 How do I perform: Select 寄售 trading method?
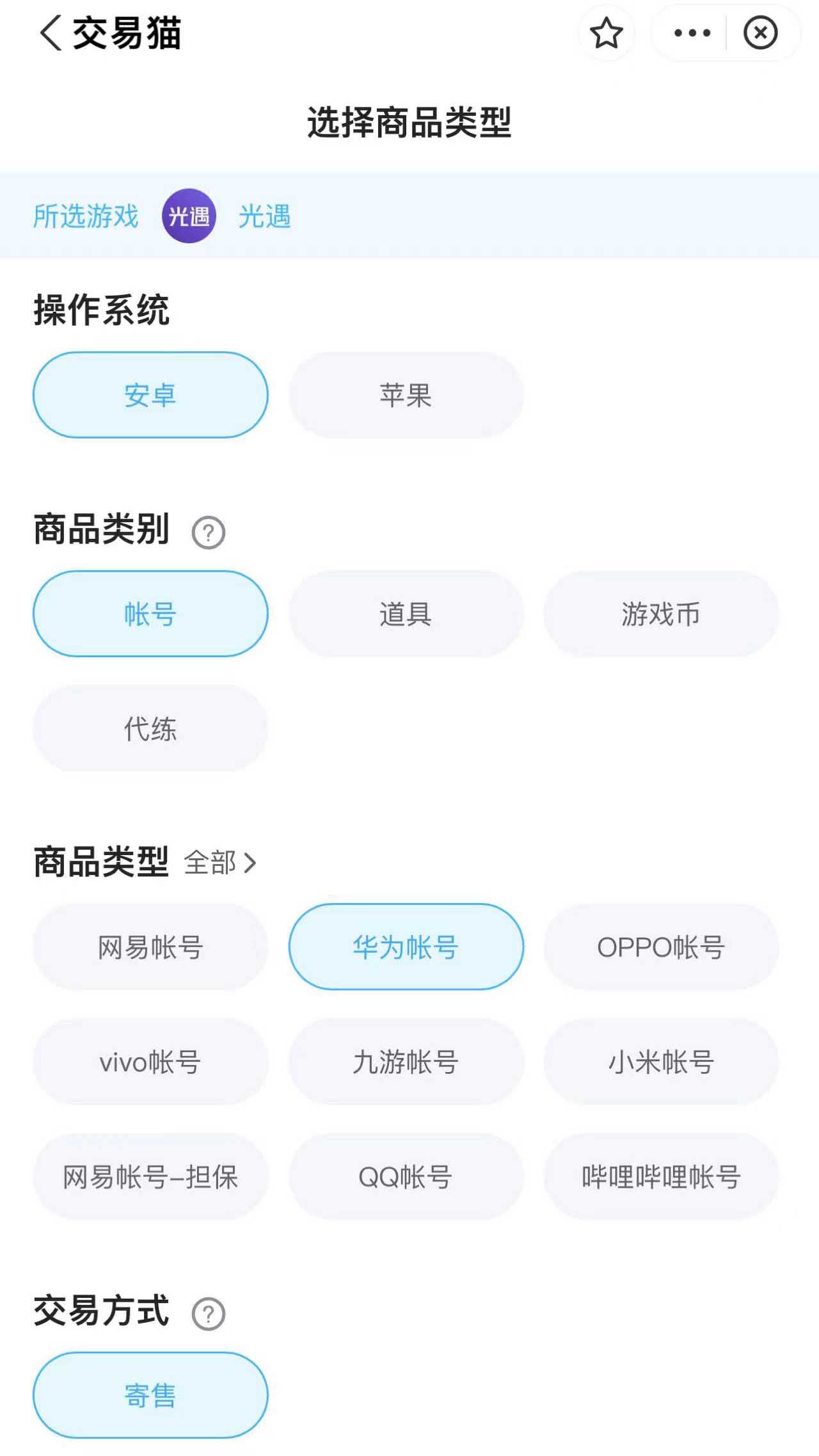pyautogui.click(x=150, y=1395)
